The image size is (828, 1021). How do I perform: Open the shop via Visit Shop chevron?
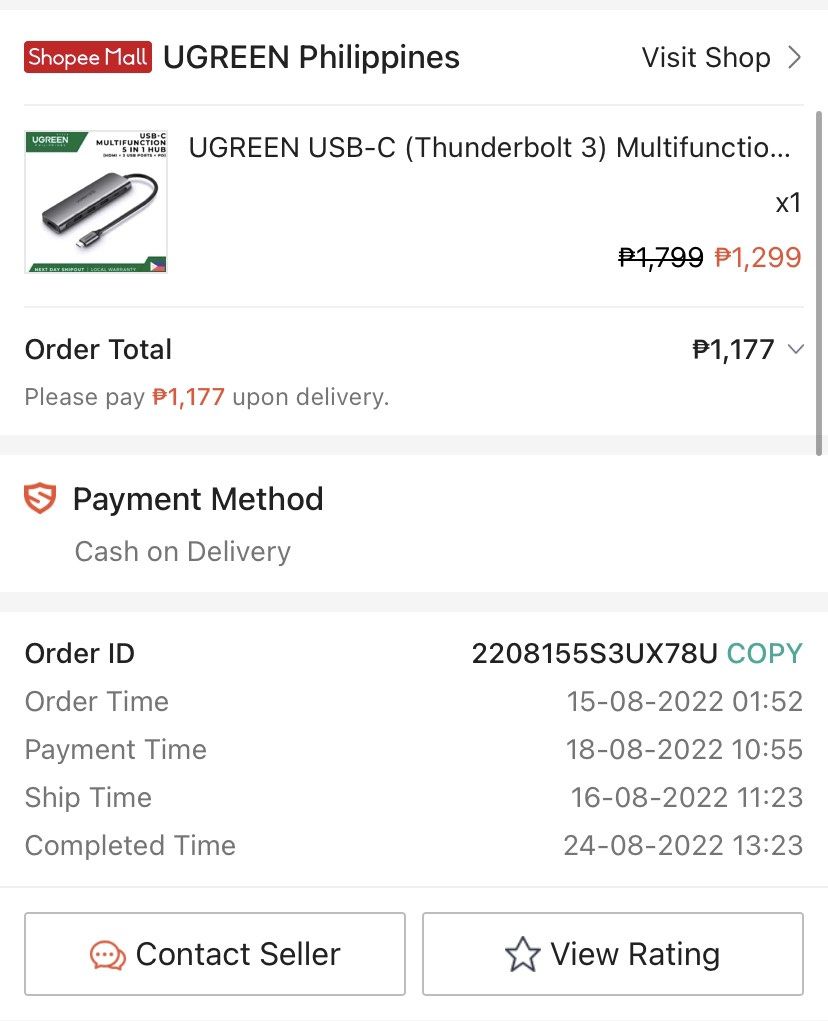tap(797, 57)
